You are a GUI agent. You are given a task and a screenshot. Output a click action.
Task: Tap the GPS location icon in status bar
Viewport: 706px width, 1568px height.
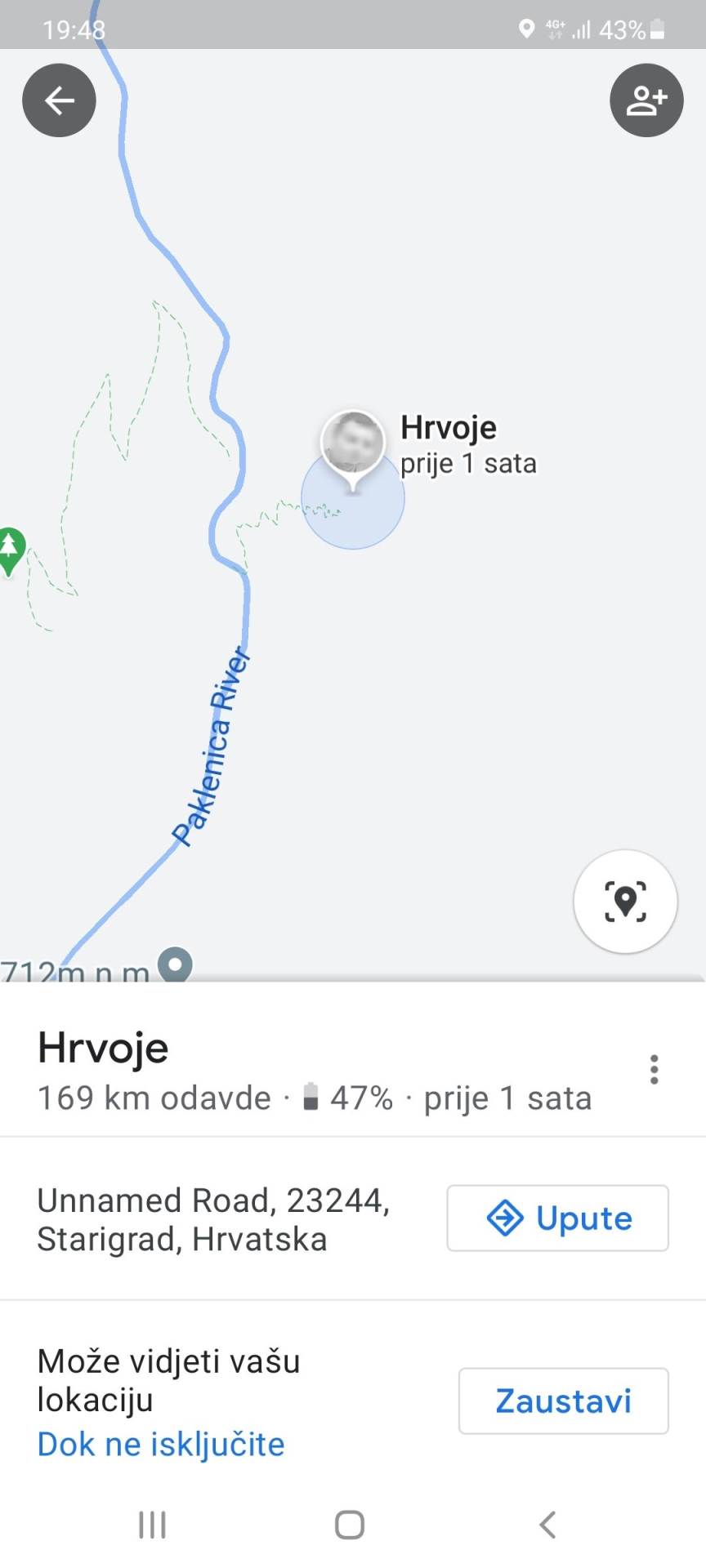525,29
